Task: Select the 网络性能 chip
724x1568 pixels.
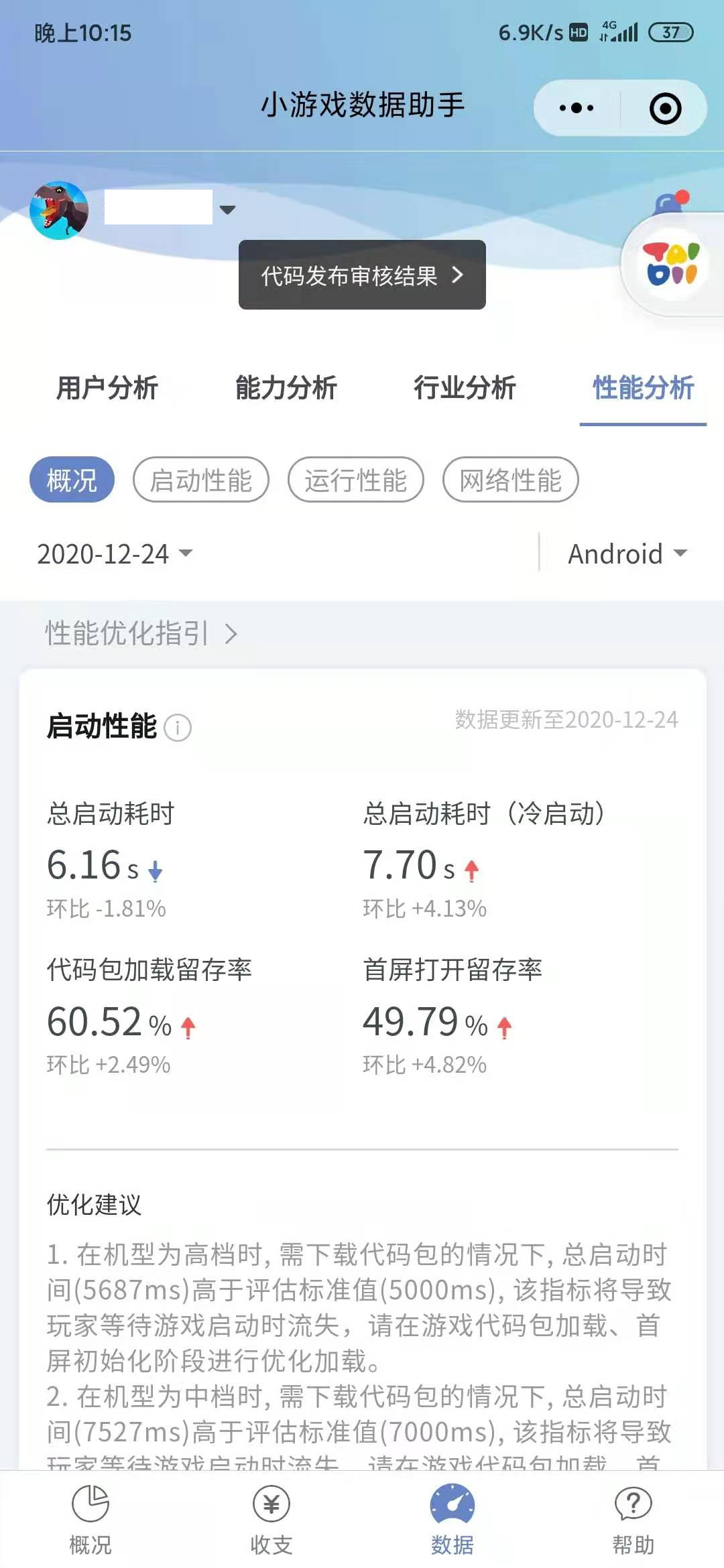Action: tap(511, 480)
